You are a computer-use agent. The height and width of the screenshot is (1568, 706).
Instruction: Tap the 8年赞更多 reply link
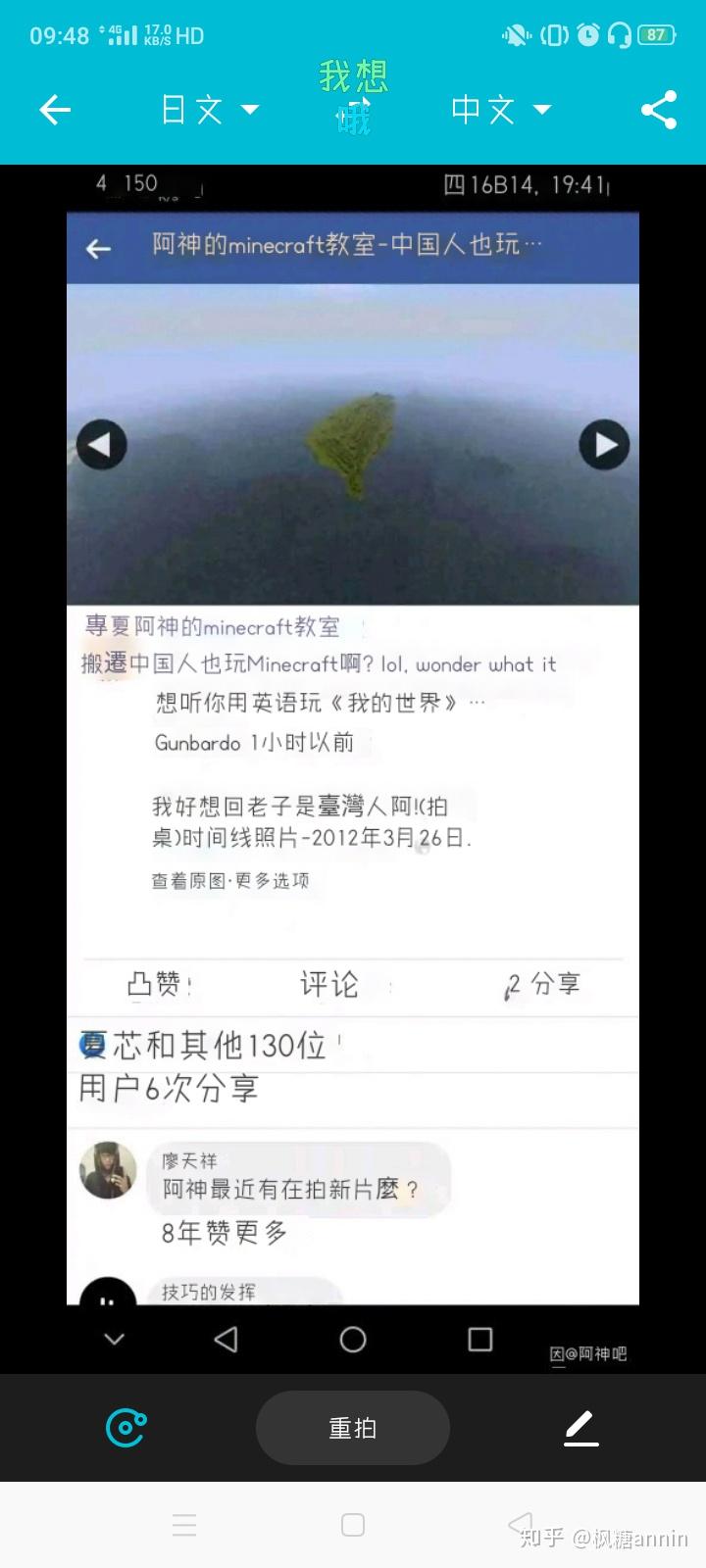point(222,1233)
